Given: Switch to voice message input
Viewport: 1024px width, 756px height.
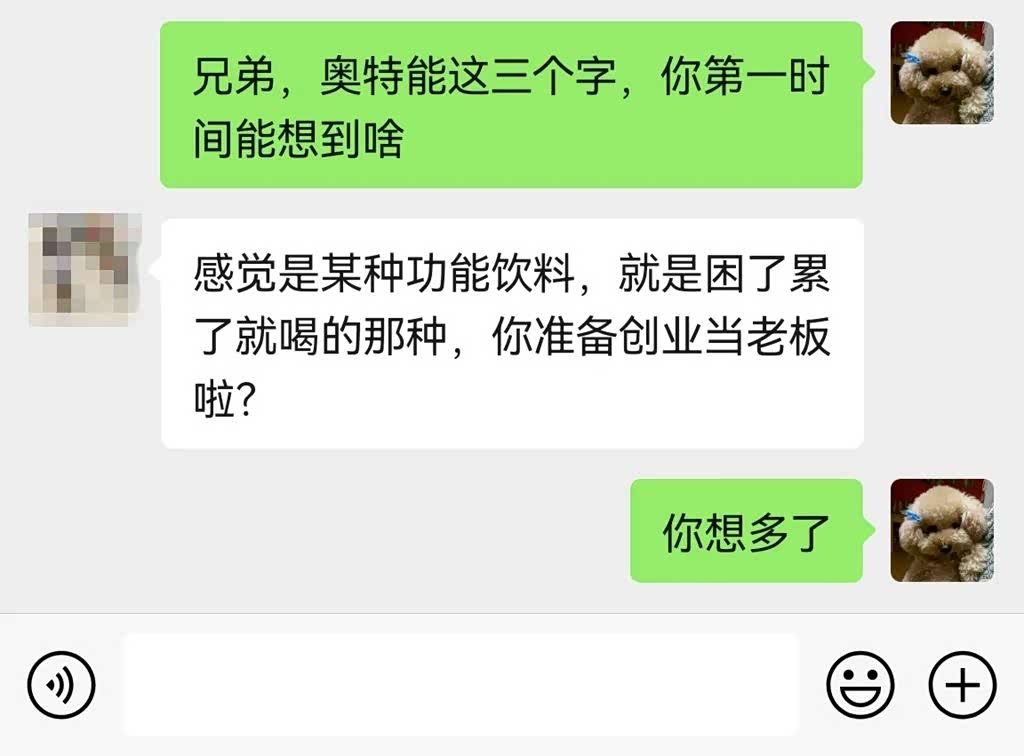Looking at the screenshot, I should [61, 685].
